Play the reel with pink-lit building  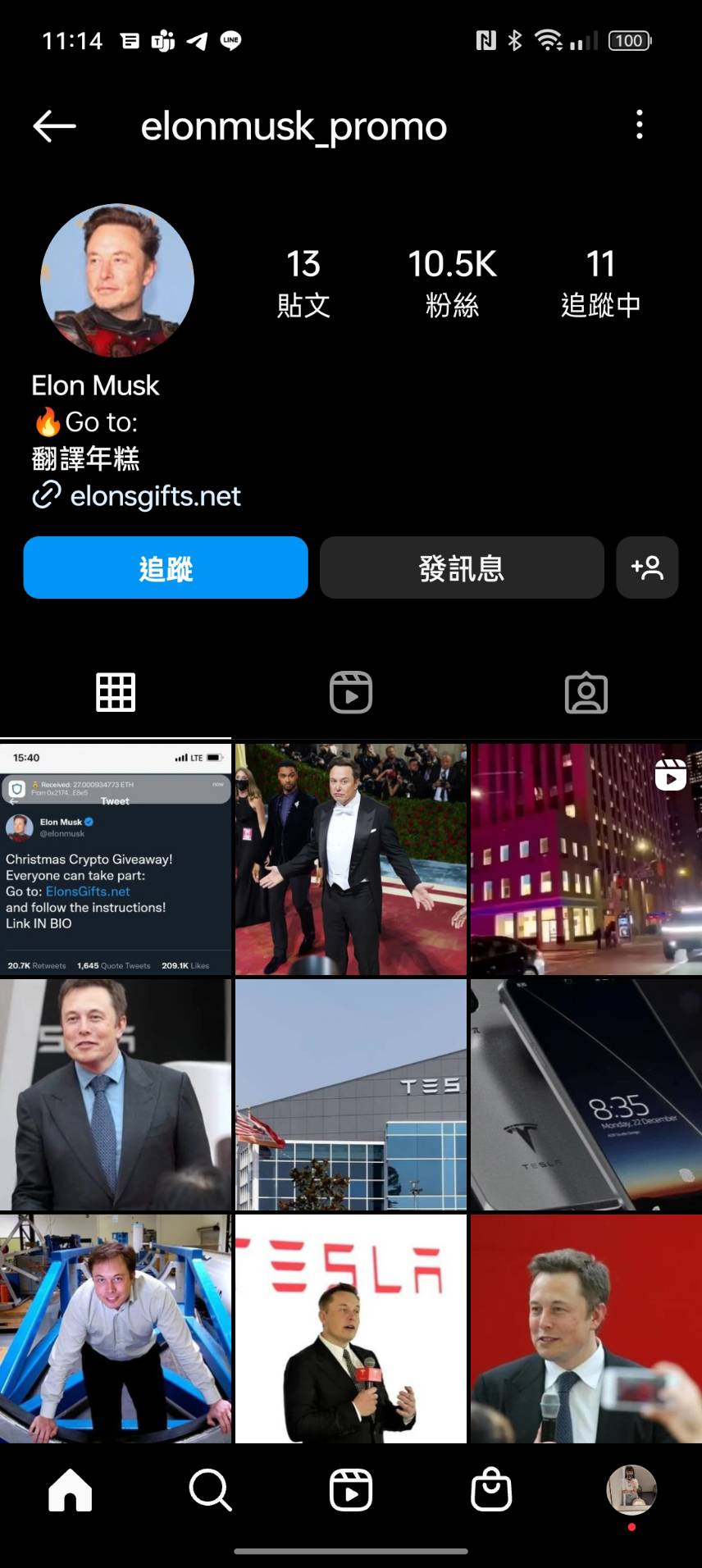point(586,859)
